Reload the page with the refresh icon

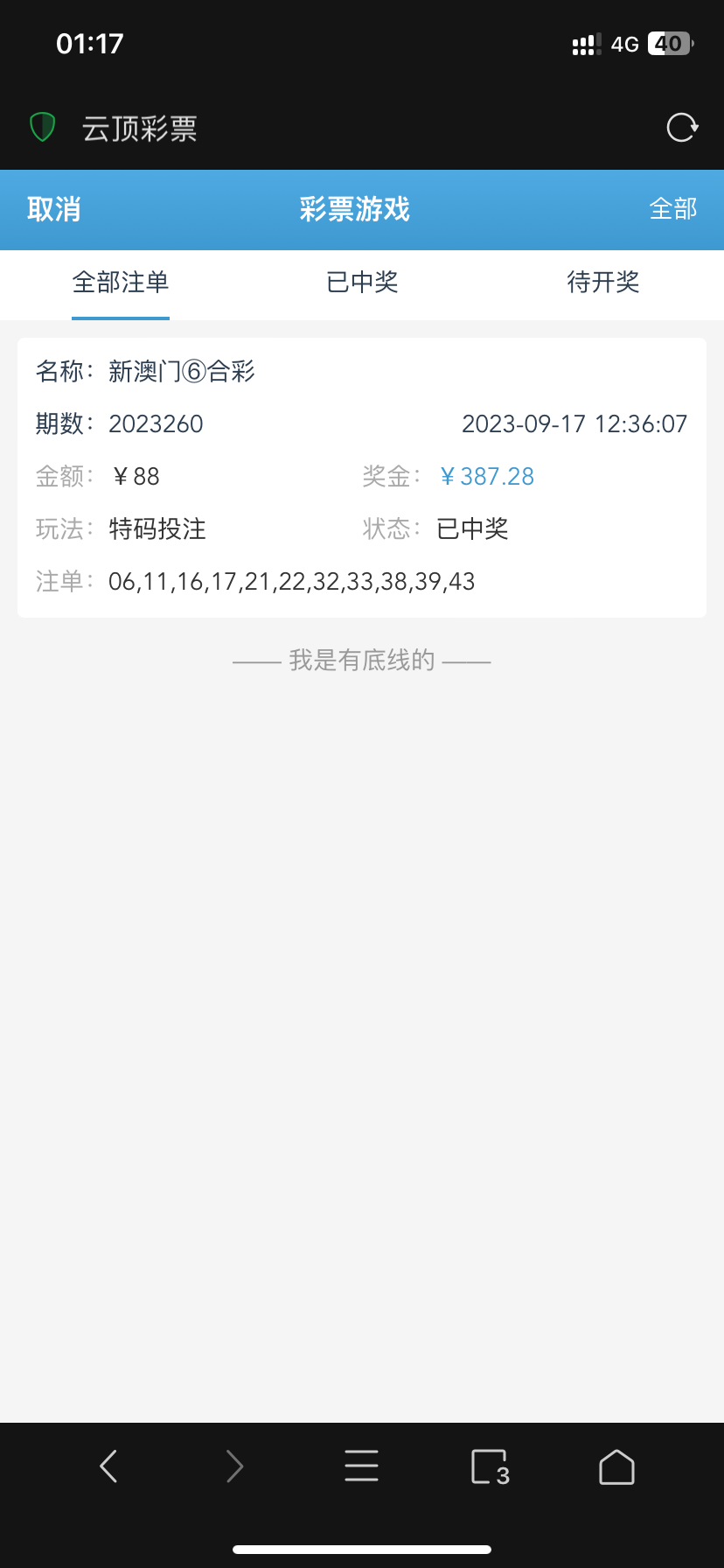pos(681,128)
